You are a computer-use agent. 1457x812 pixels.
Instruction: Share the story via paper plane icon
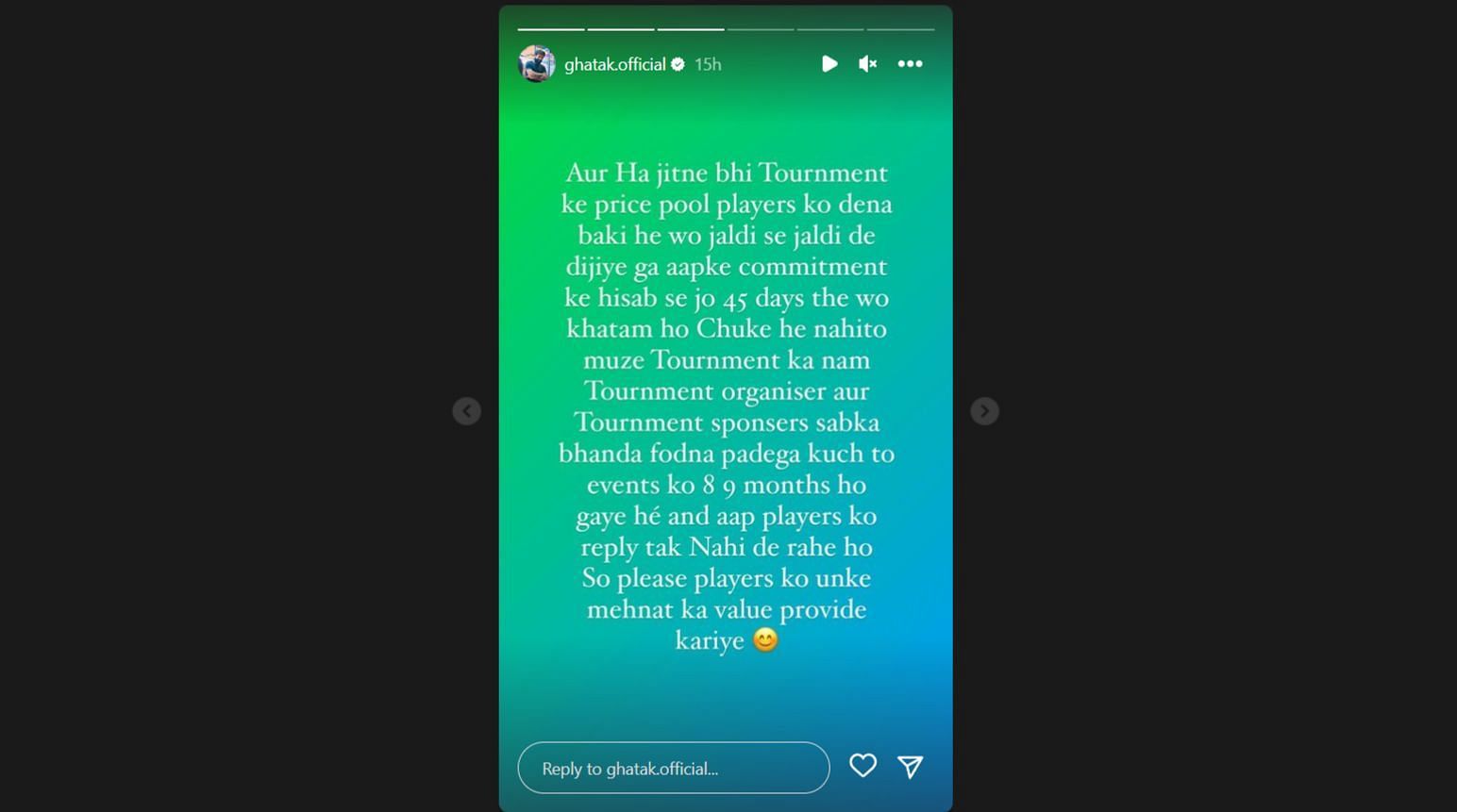point(910,767)
